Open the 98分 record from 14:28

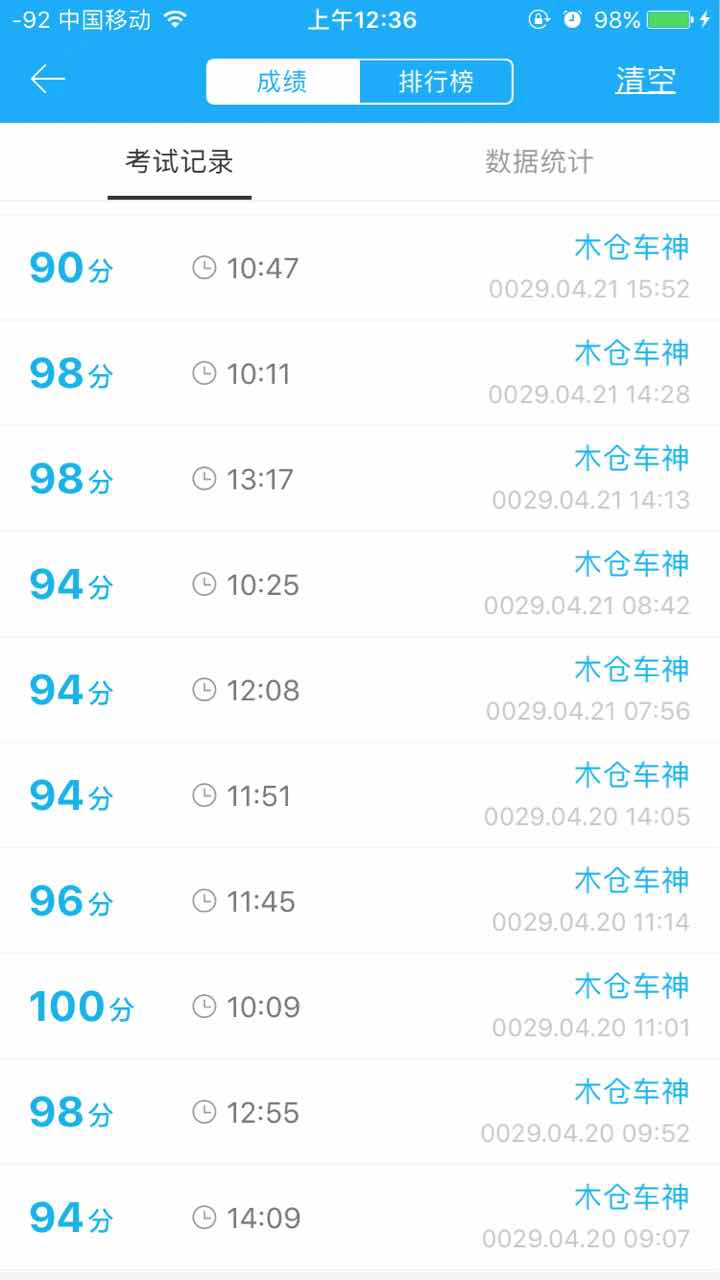pyautogui.click(x=360, y=373)
